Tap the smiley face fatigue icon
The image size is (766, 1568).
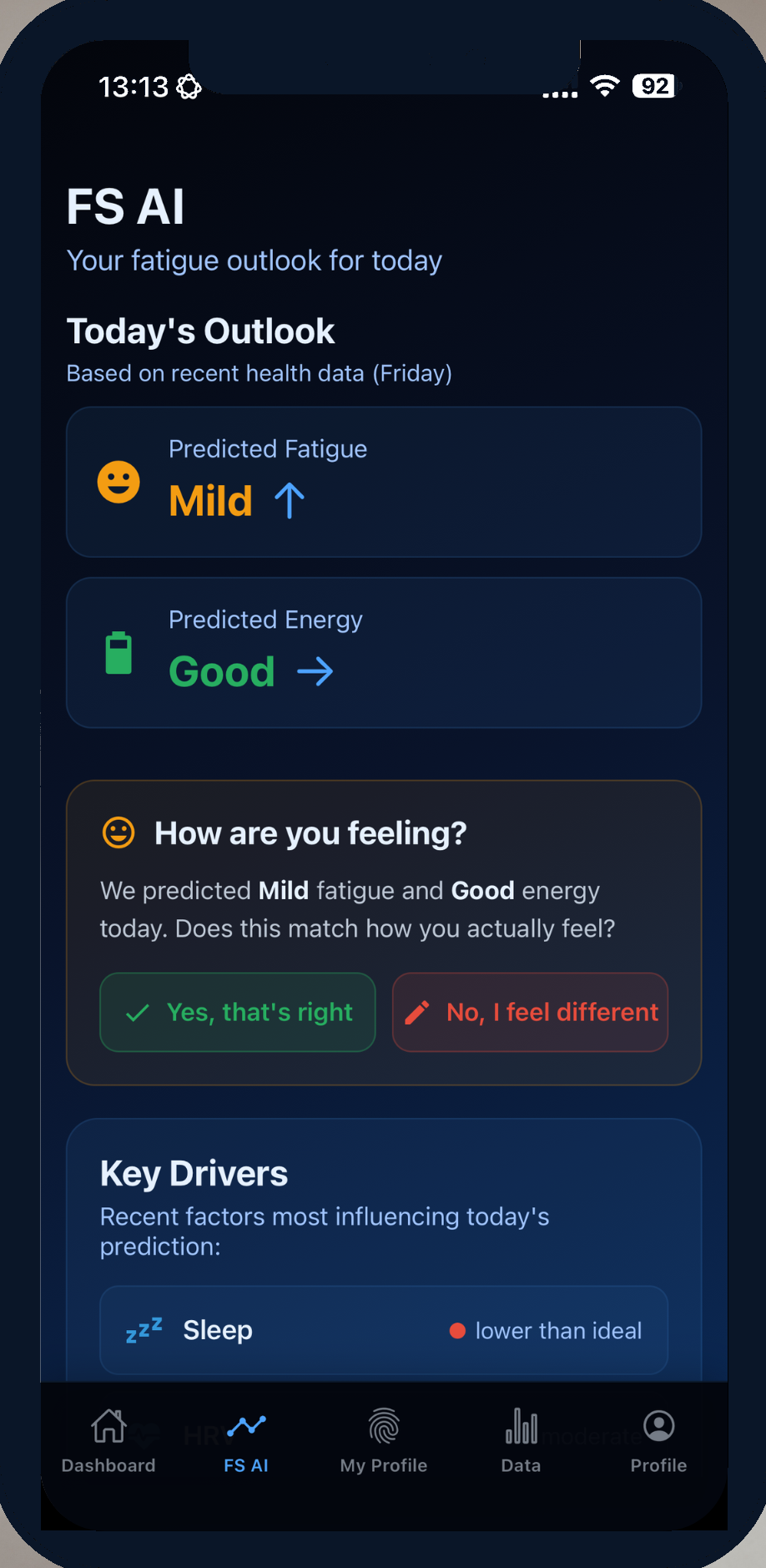118,481
